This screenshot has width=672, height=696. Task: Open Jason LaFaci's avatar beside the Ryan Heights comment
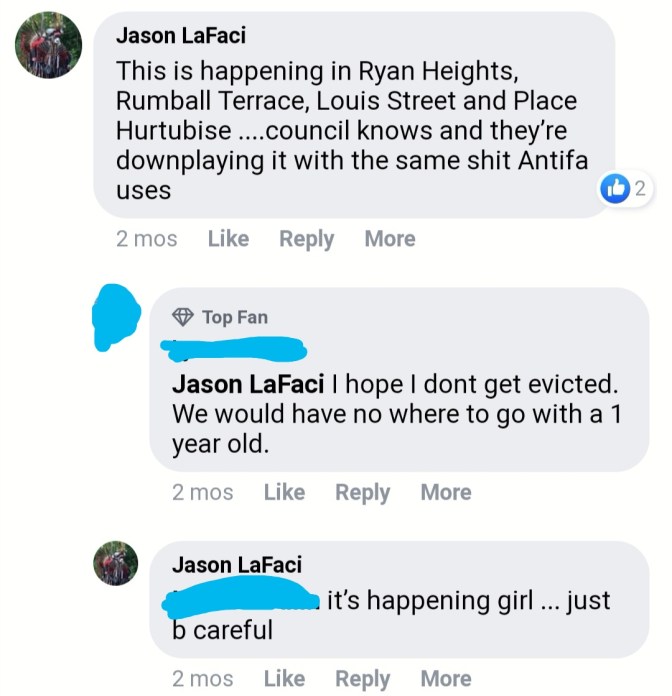pos(49,45)
